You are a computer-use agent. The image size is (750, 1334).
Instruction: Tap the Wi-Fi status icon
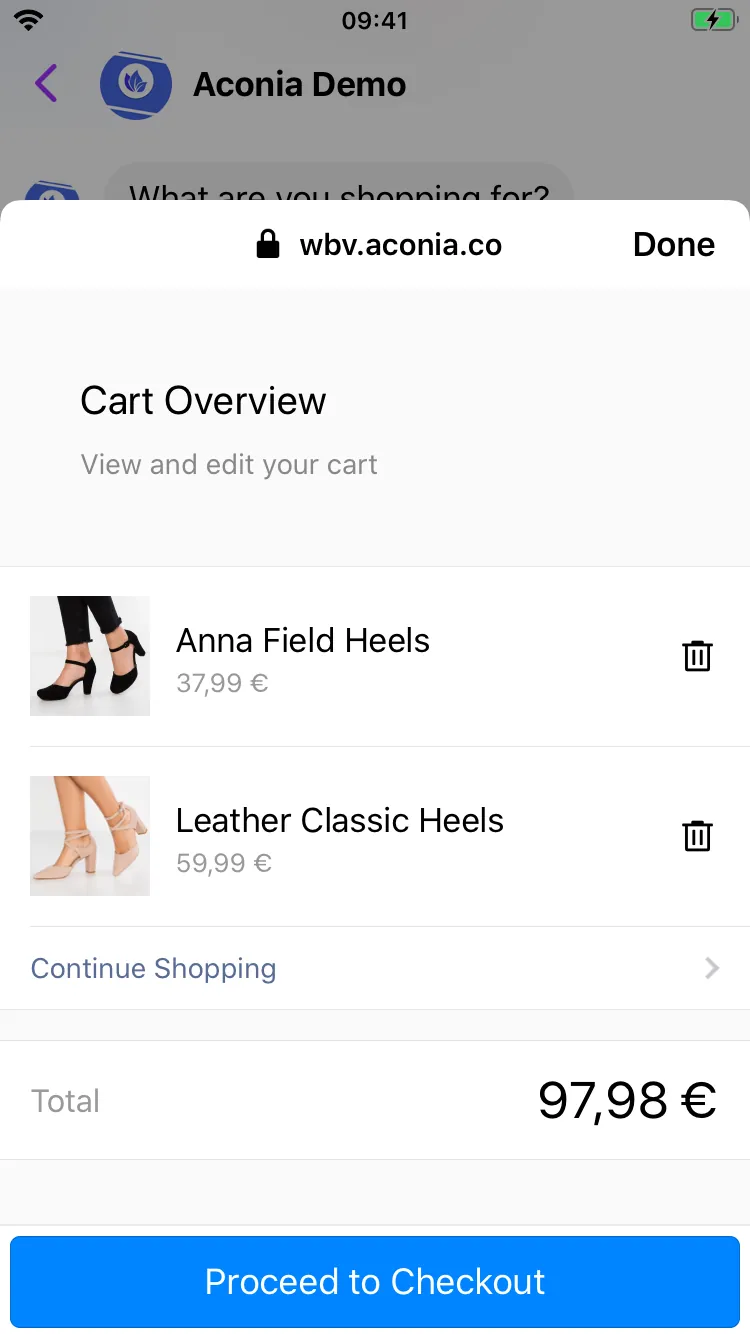(x=28, y=19)
